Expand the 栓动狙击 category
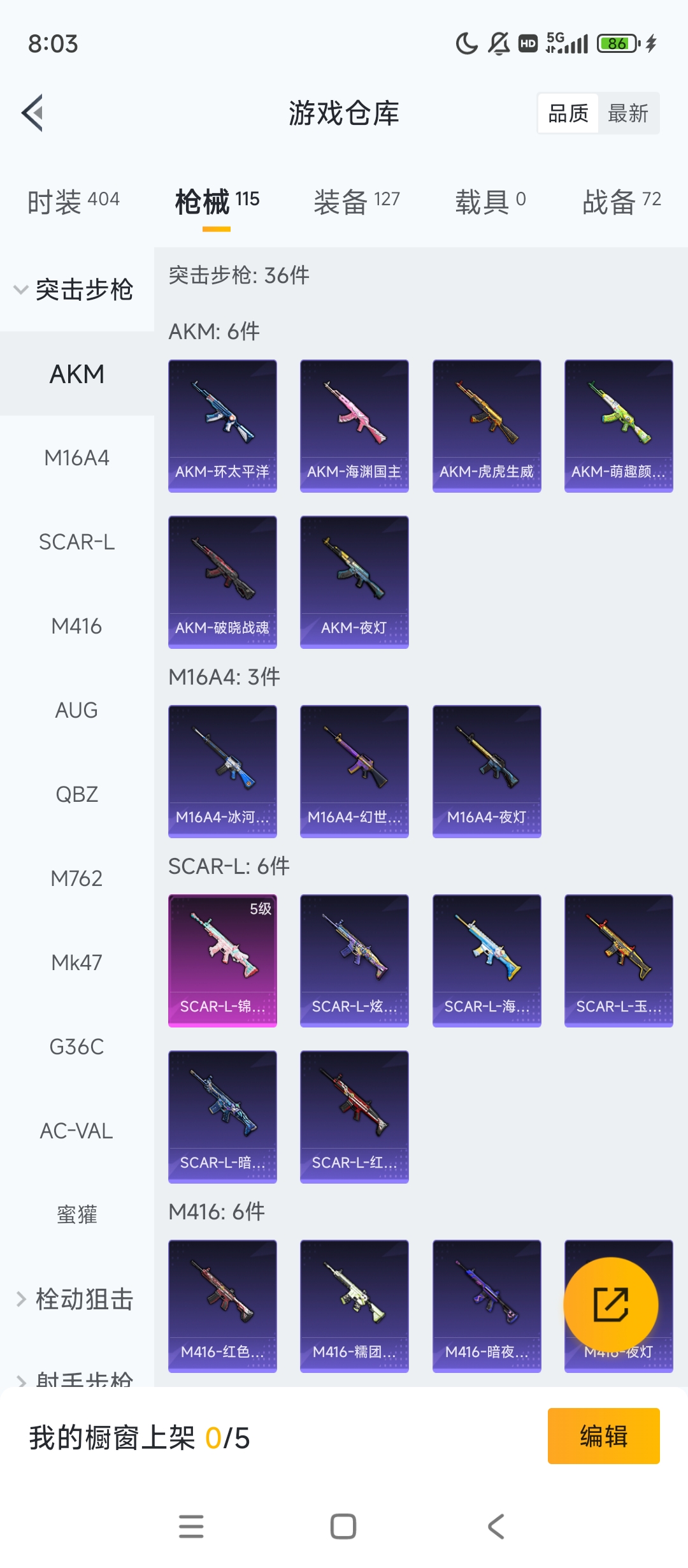 click(76, 1299)
